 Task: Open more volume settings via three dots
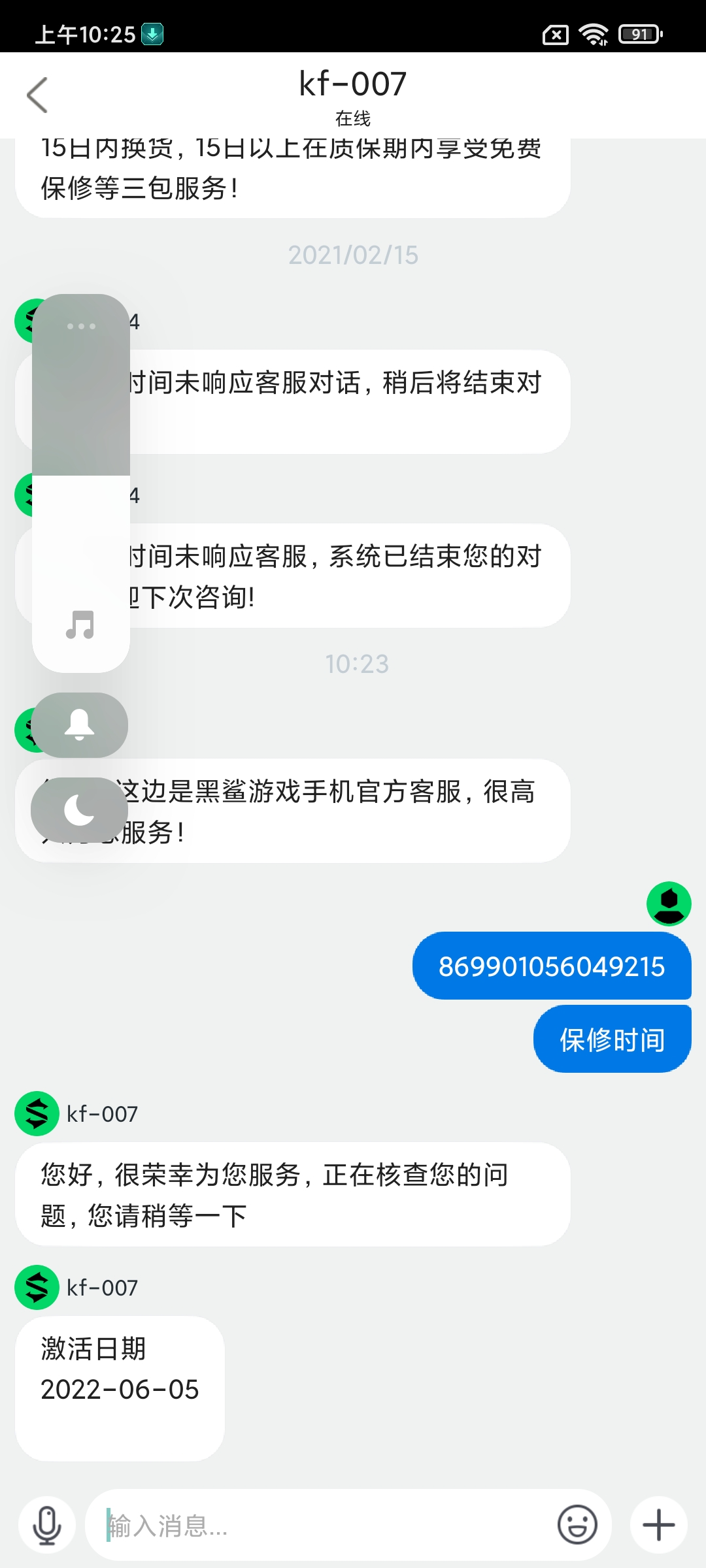(81, 326)
